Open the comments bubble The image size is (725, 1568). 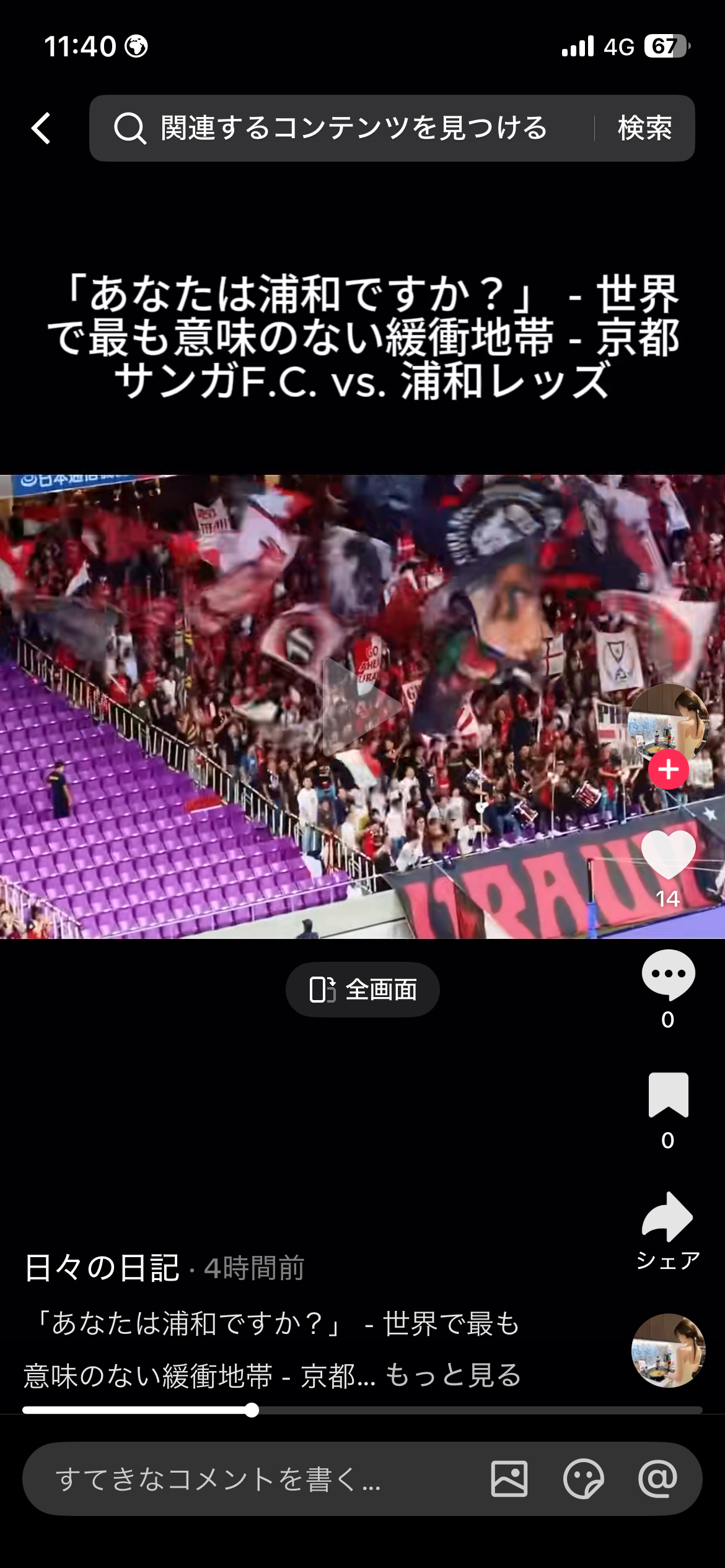pos(668,974)
